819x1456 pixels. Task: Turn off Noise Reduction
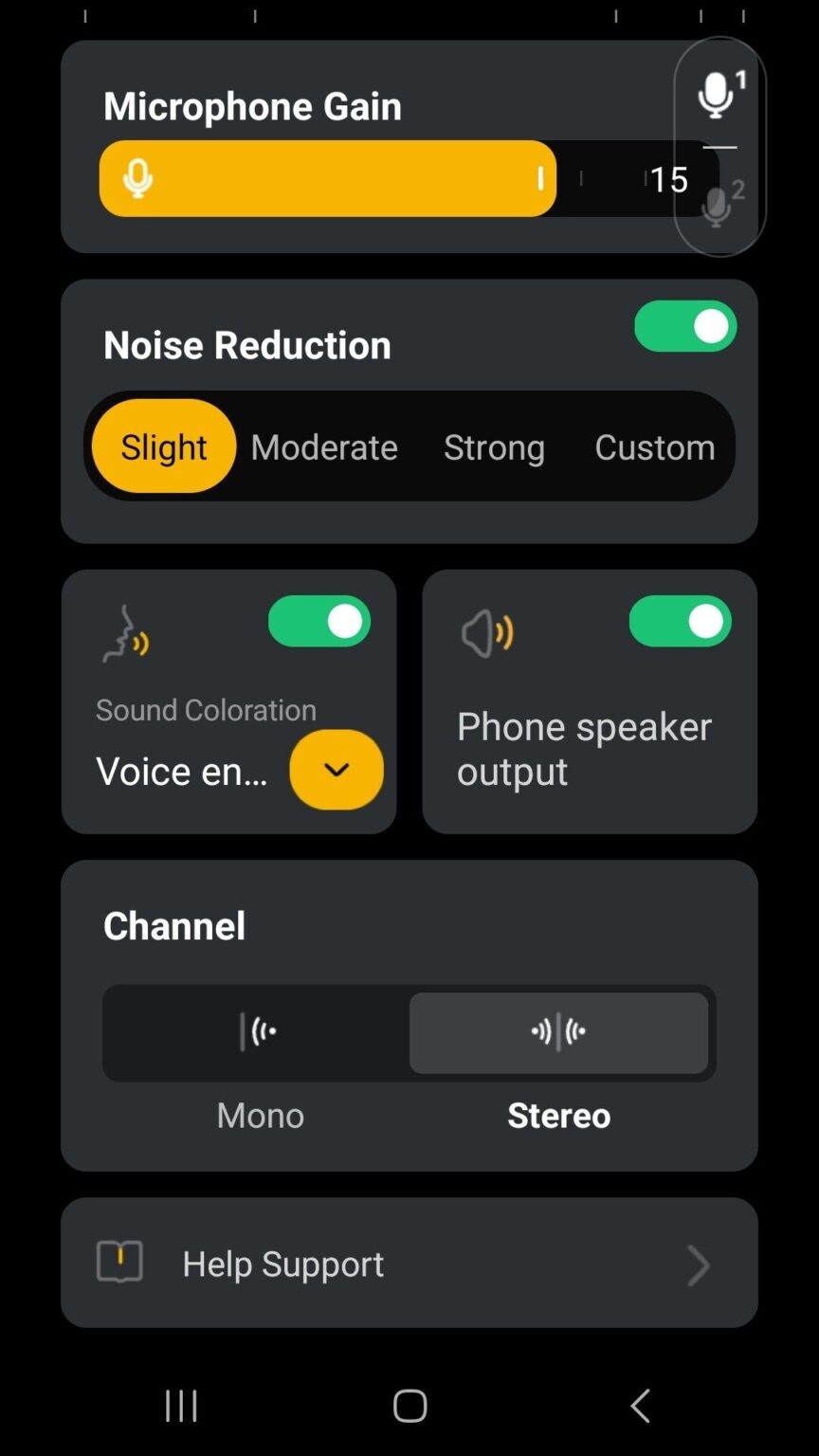tap(684, 327)
